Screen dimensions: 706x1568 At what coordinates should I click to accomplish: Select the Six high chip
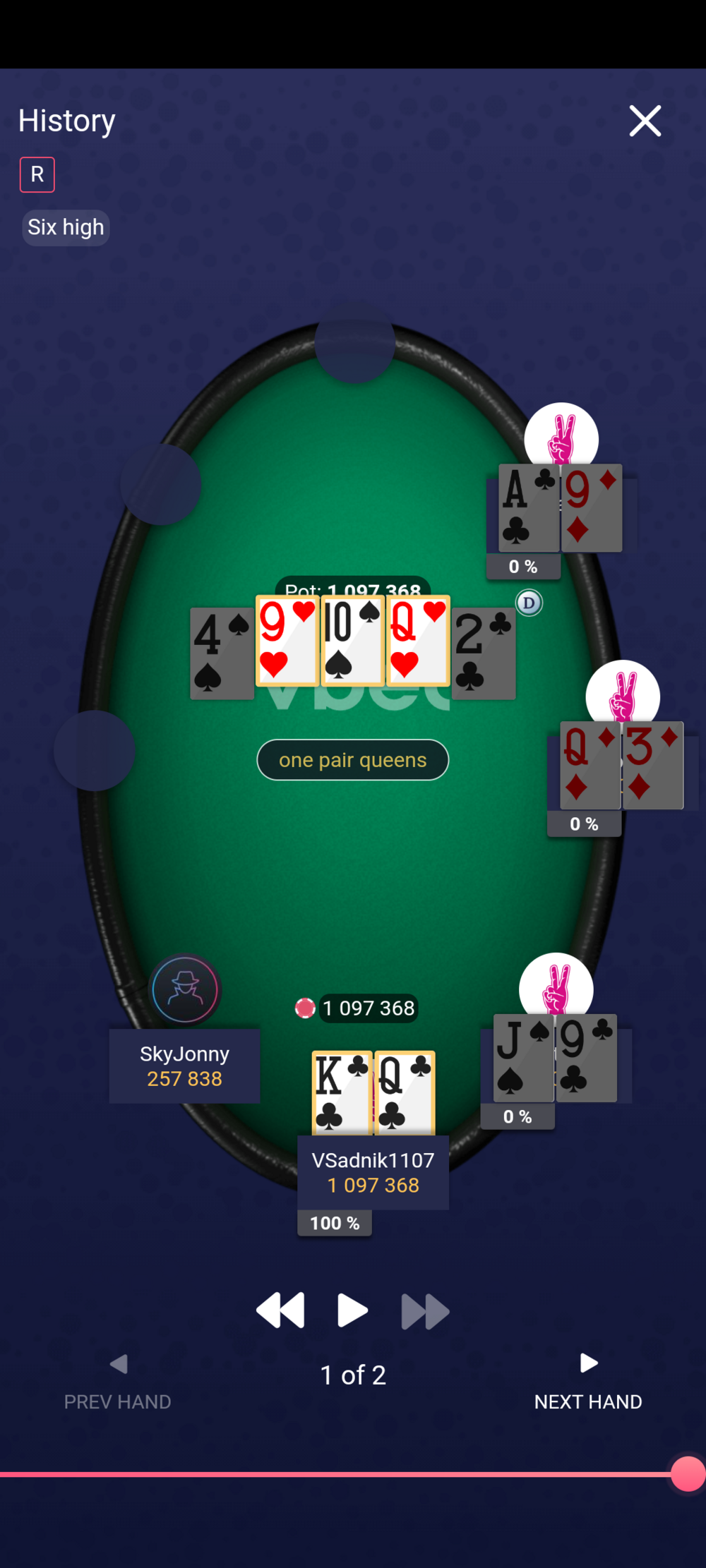point(66,227)
